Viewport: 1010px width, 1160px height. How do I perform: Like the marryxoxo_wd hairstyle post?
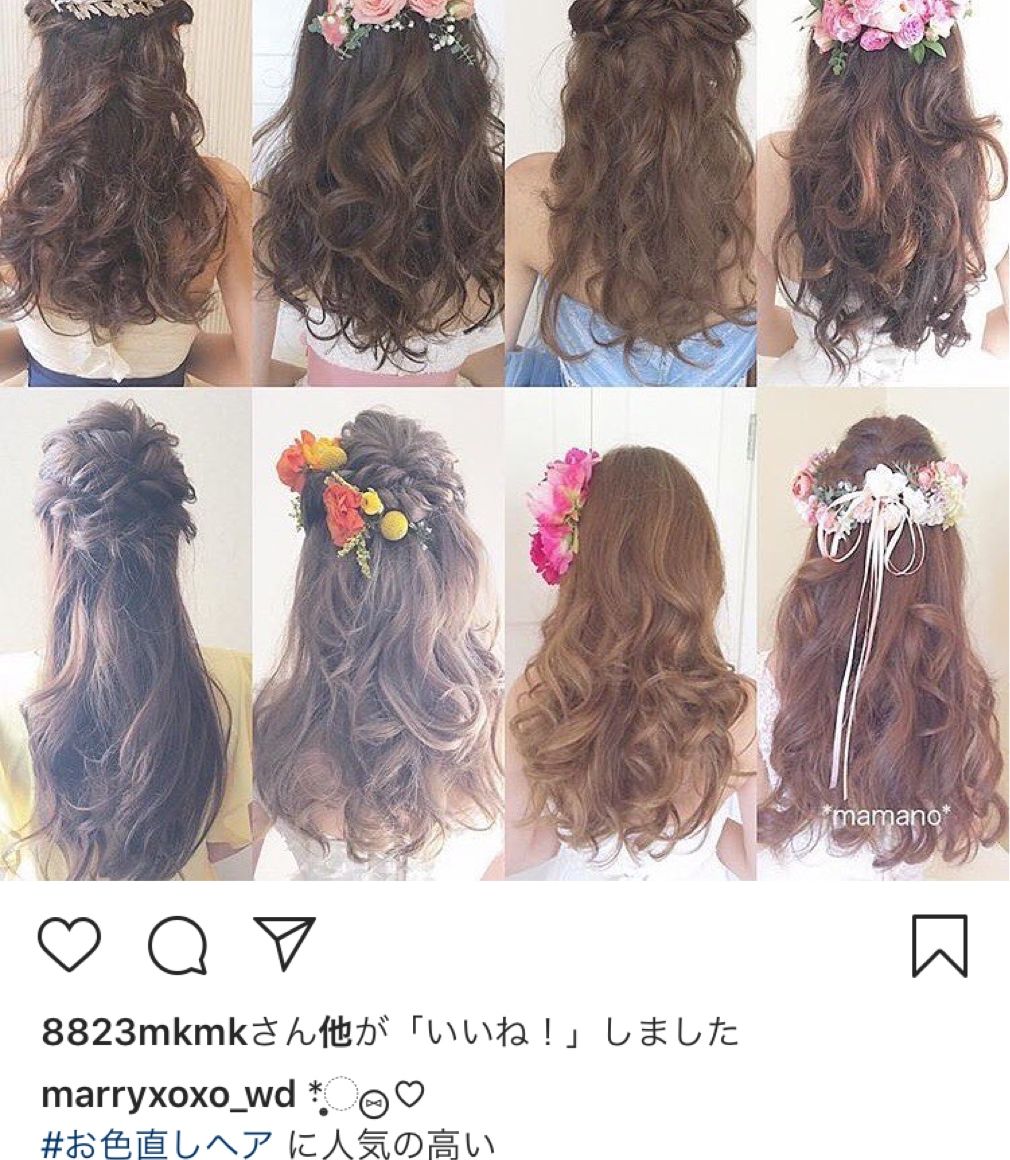(x=70, y=945)
